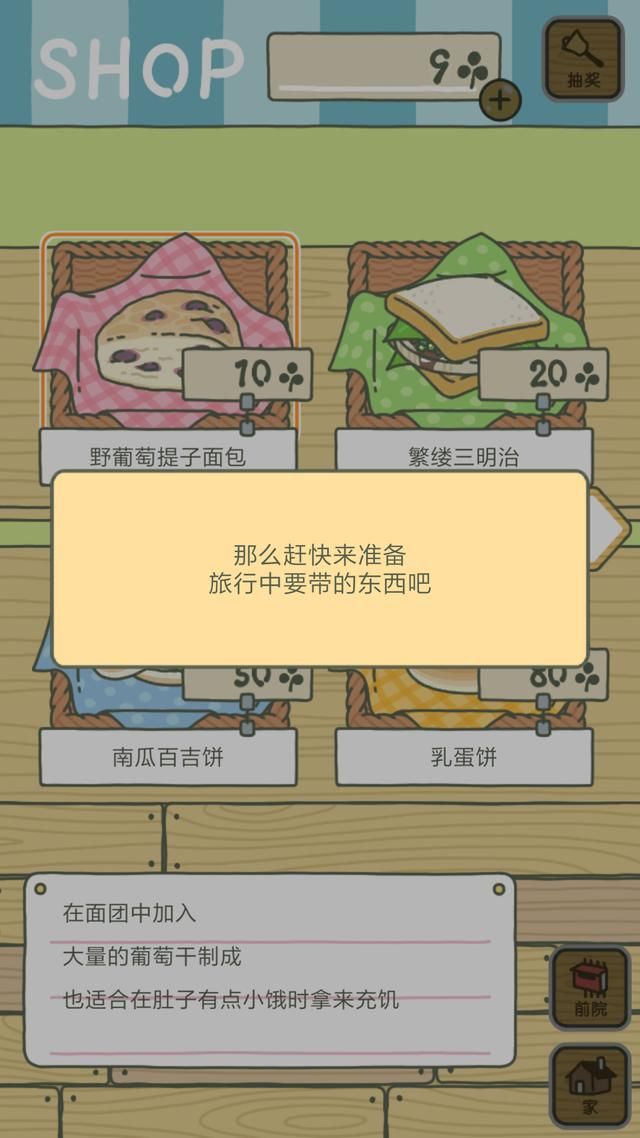
Task: Open the 抽奖 lottery button
Action: pos(582,59)
